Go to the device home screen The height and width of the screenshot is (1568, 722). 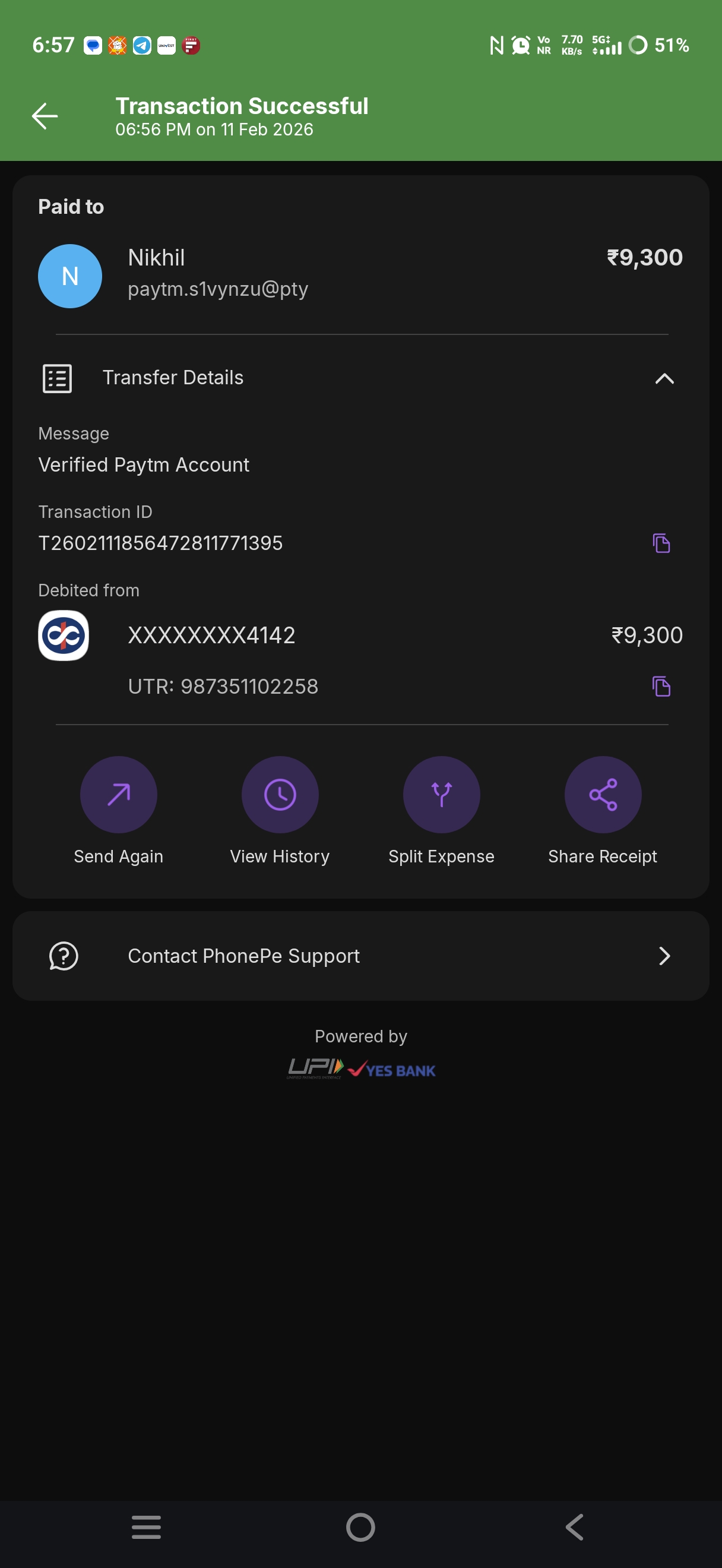tap(360, 1527)
